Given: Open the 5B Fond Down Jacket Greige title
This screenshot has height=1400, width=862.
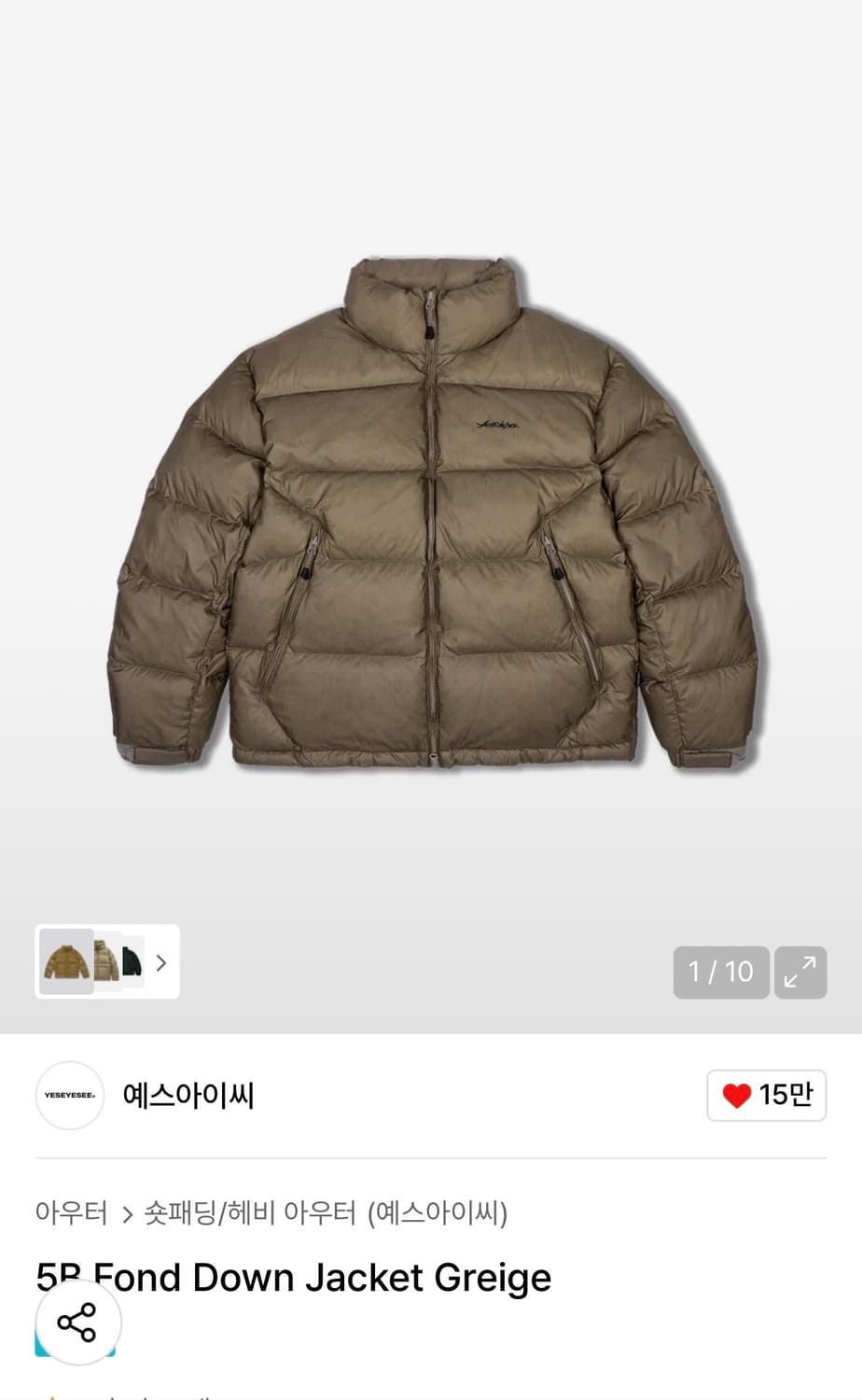Looking at the screenshot, I should [293, 1276].
